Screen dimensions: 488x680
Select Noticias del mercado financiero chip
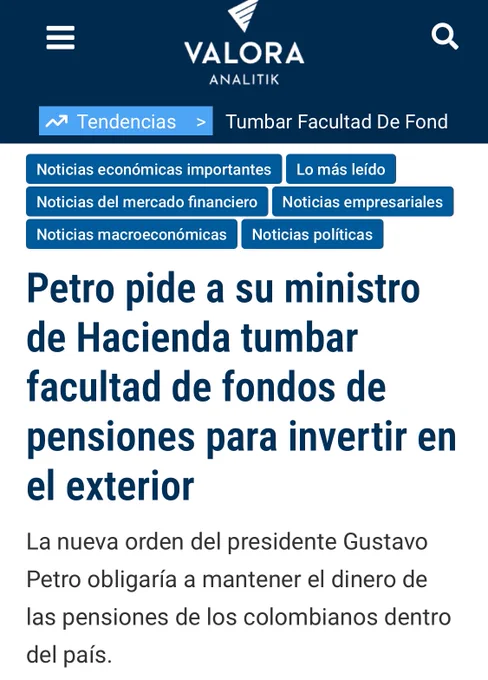click(x=147, y=202)
